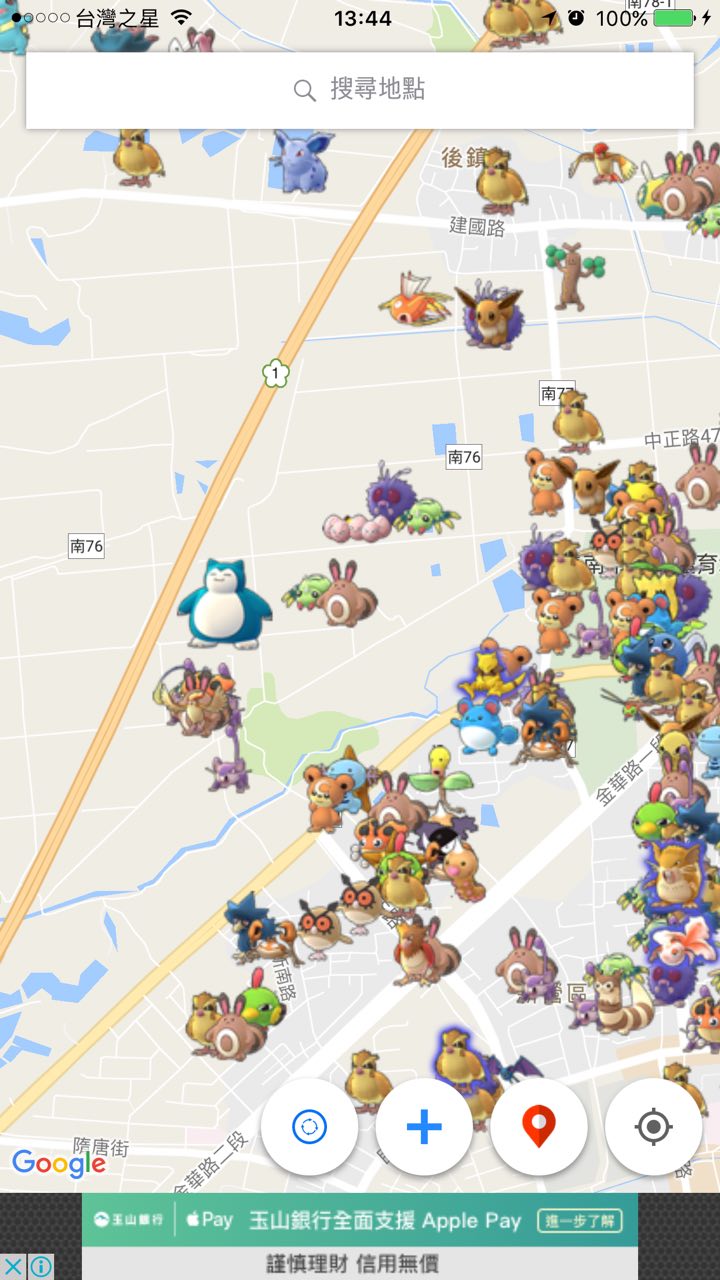Viewport: 720px width, 1280px height.
Task: Center map on my current location
Action: tap(653, 1127)
